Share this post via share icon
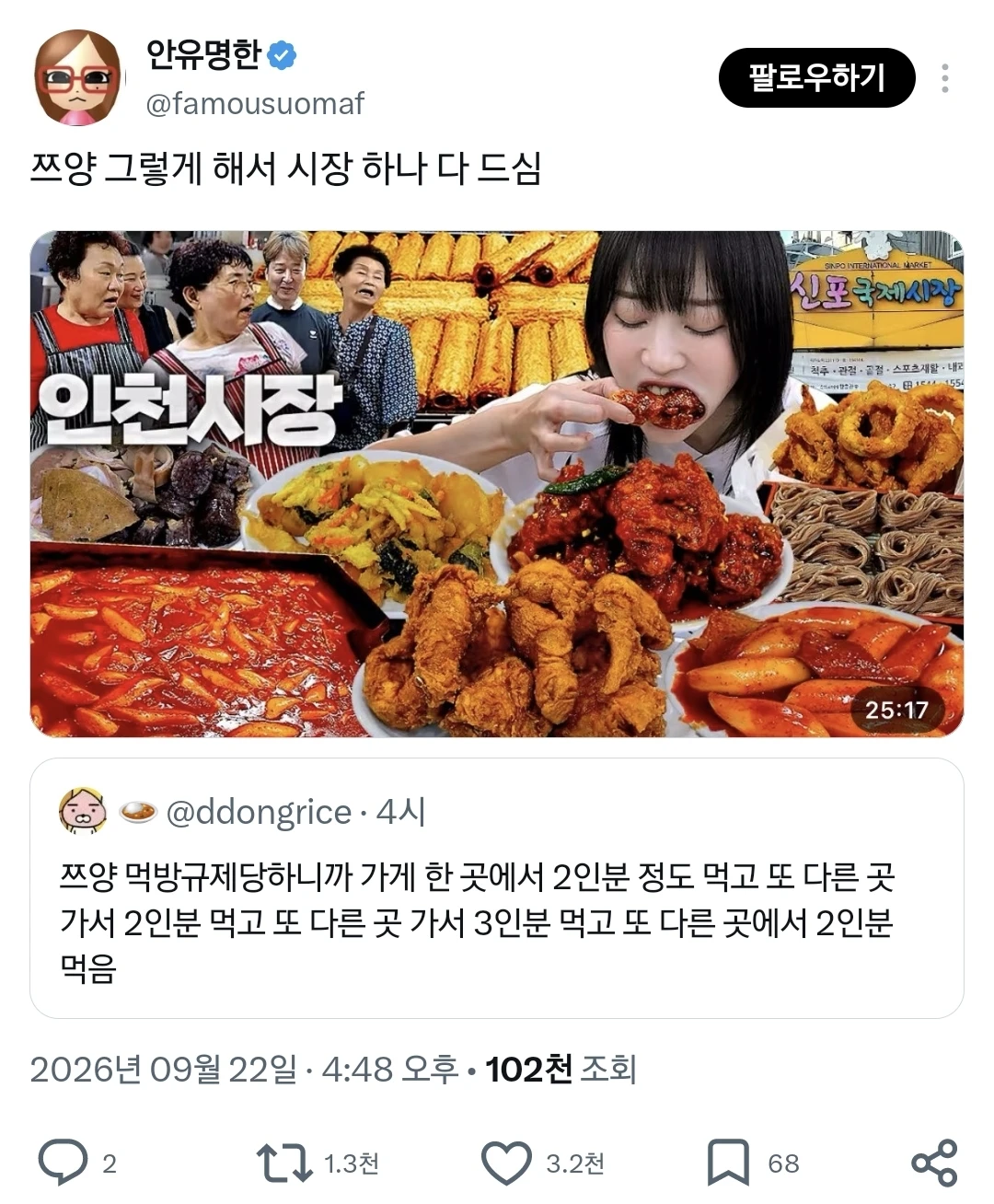 934,1163
